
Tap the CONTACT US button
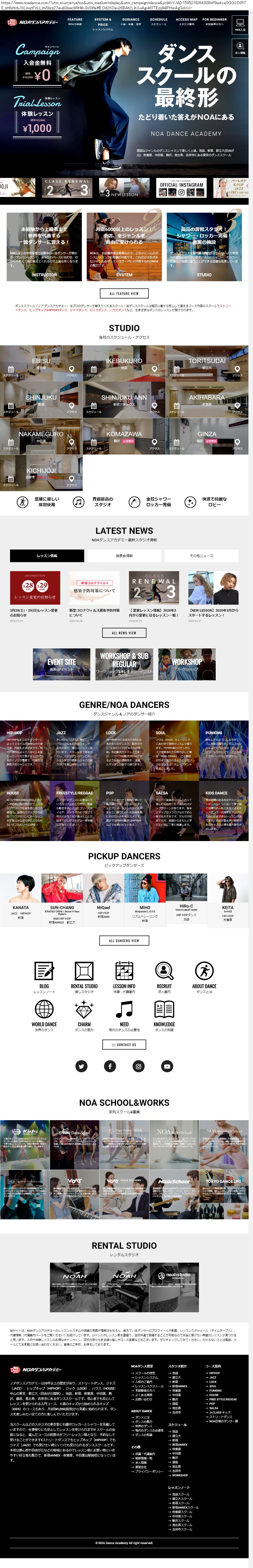124,1044
